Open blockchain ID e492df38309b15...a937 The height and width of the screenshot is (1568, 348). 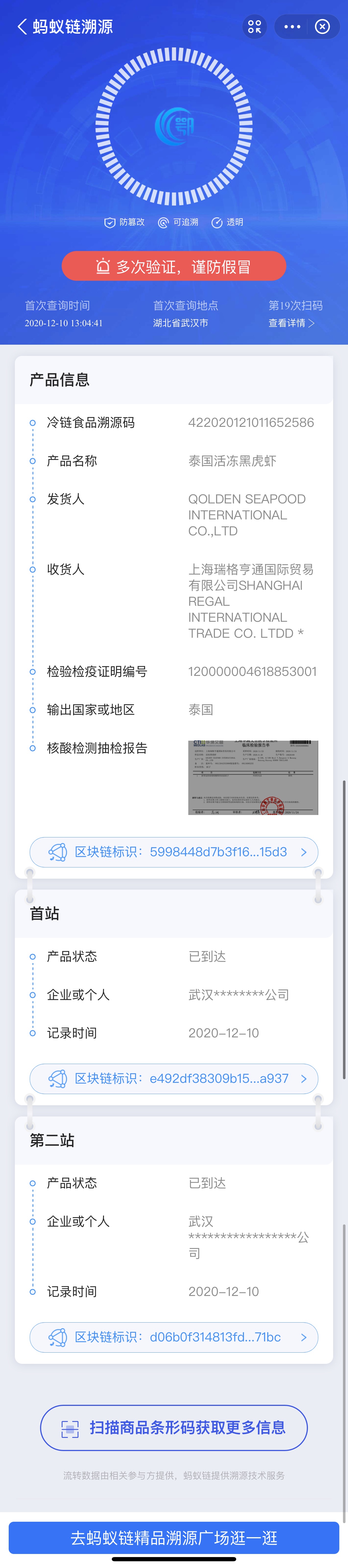pos(174,1078)
